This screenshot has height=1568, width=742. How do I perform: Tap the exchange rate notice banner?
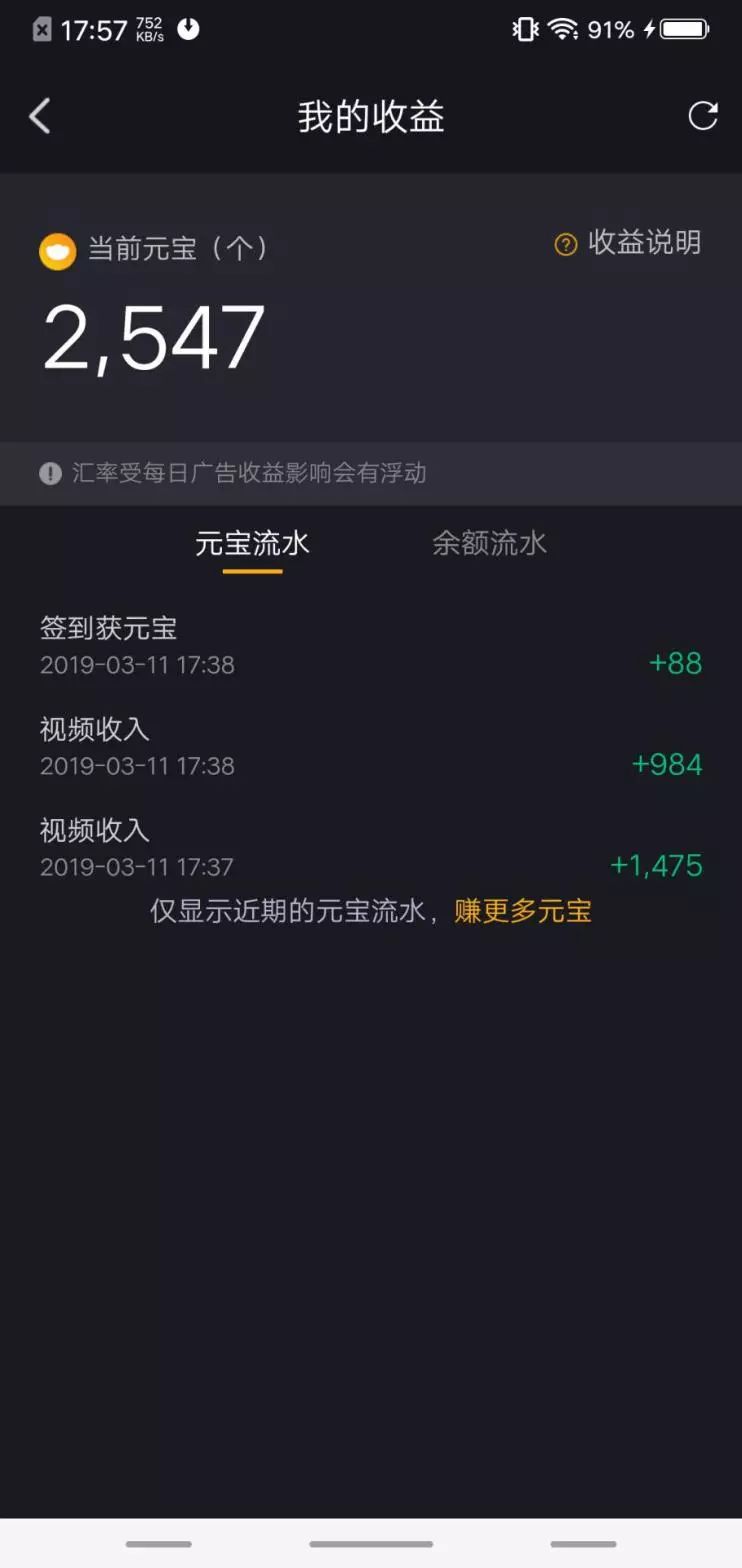coord(371,472)
